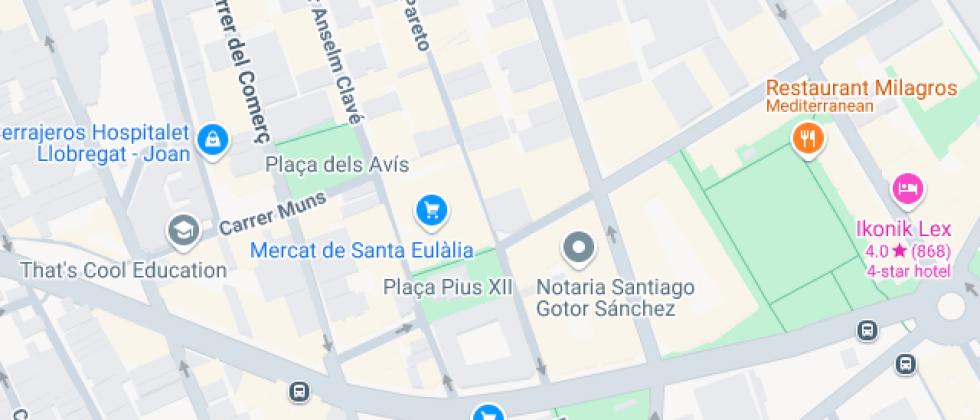The height and width of the screenshot is (420, 980).
Task: Tap the Ikonik Lex hotel pin
Action: point(908,187)
